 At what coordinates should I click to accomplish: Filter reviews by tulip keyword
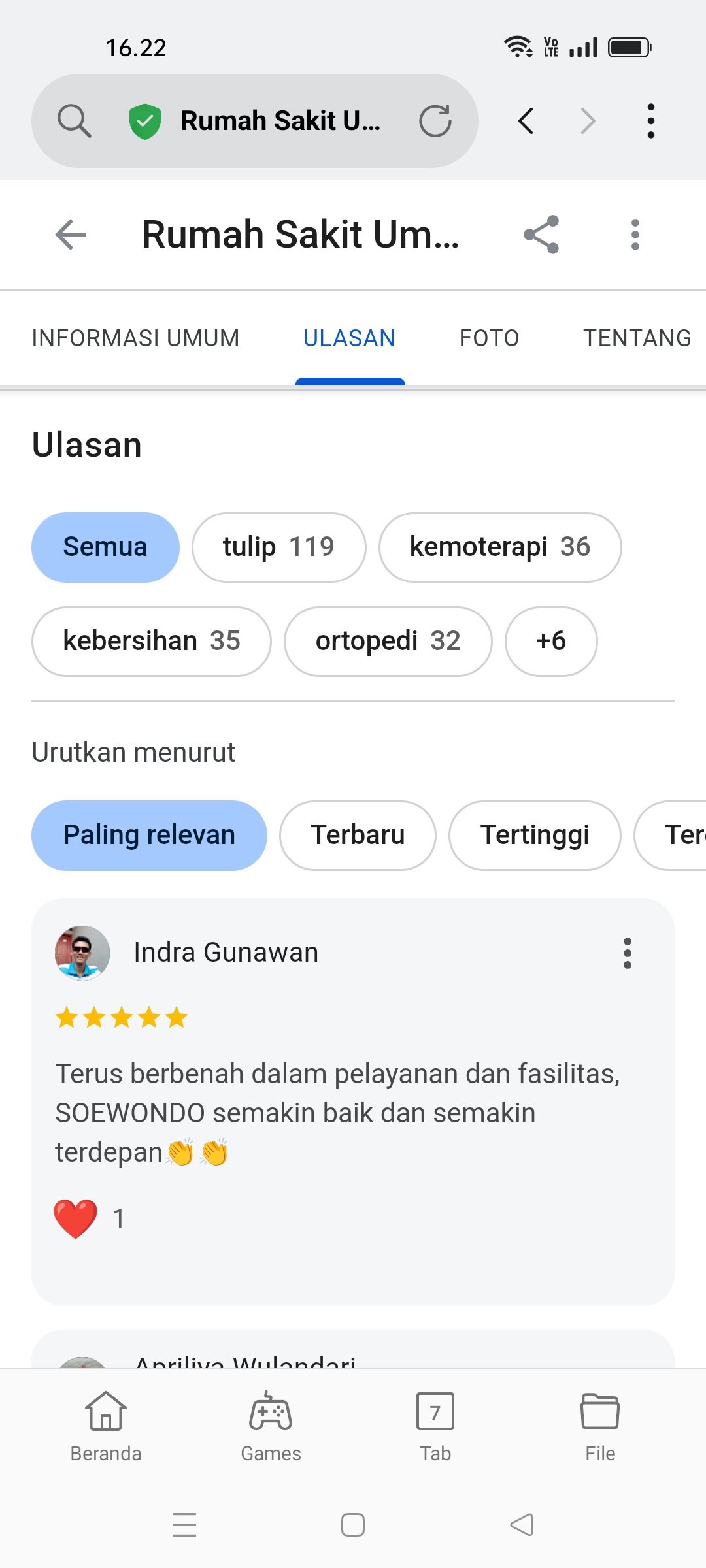[x=278, y=547]
